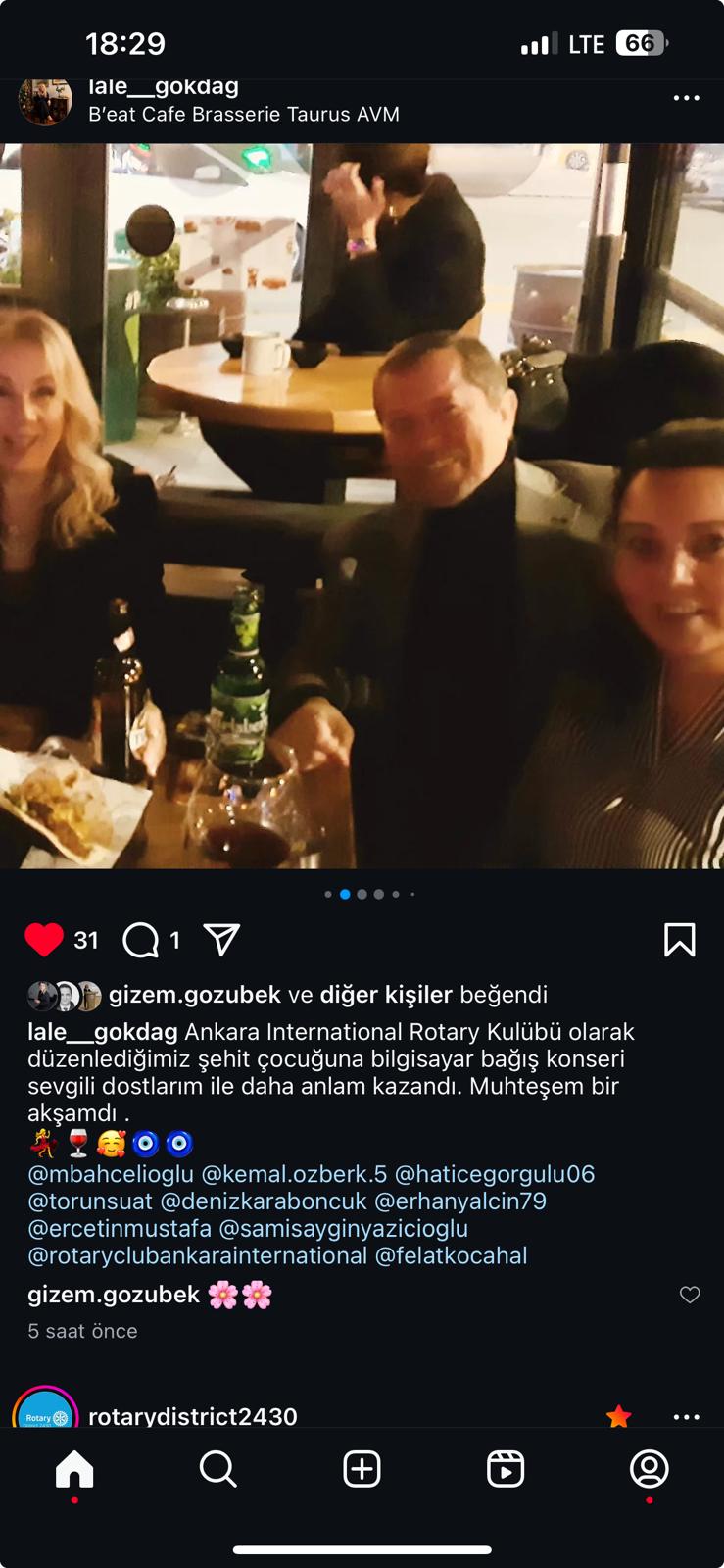
Task: Open @rotaryclubankarainternational mention
Action: point(198,1255)
